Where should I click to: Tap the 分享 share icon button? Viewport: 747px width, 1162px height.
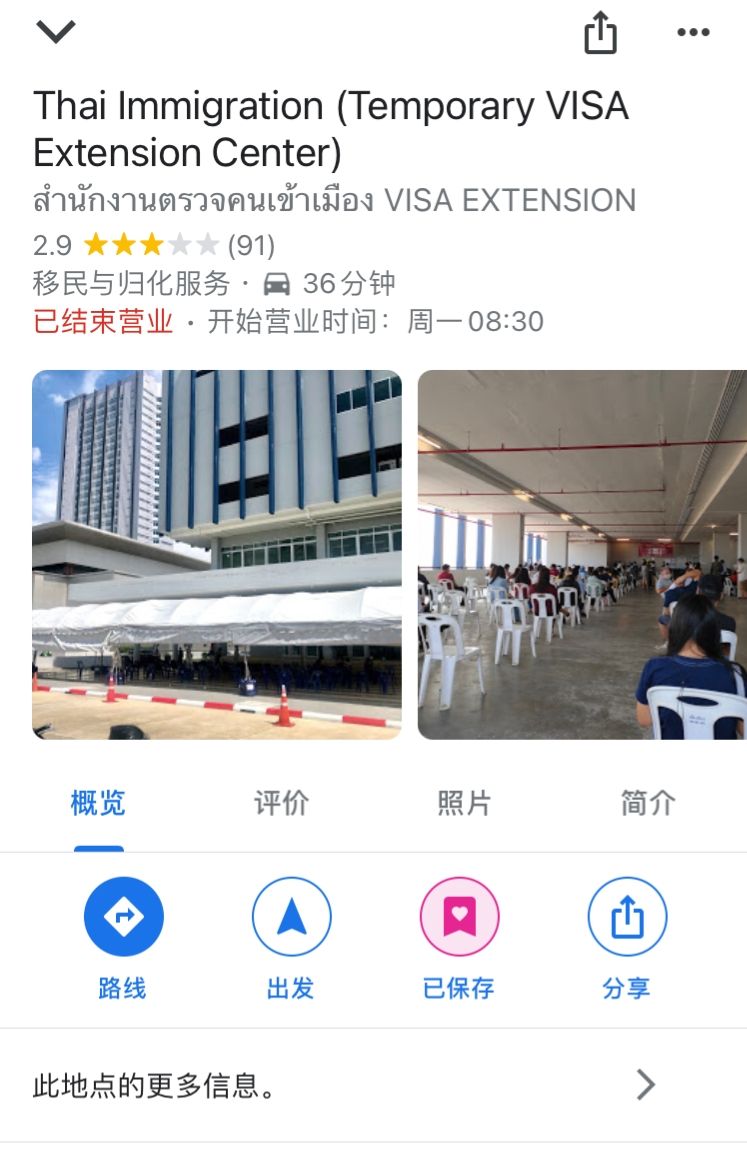627,914
